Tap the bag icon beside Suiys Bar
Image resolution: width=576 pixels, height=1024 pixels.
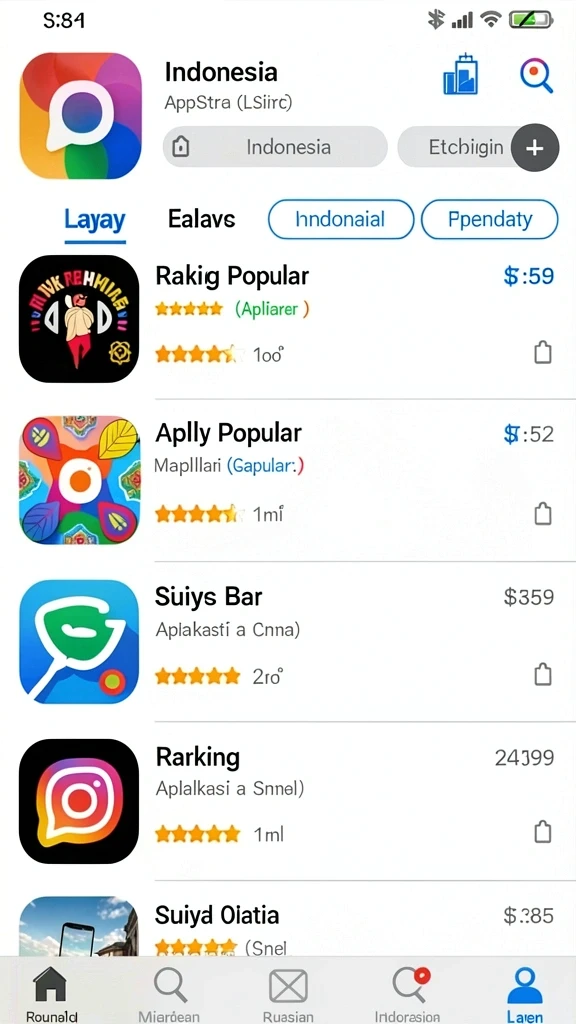543,673
